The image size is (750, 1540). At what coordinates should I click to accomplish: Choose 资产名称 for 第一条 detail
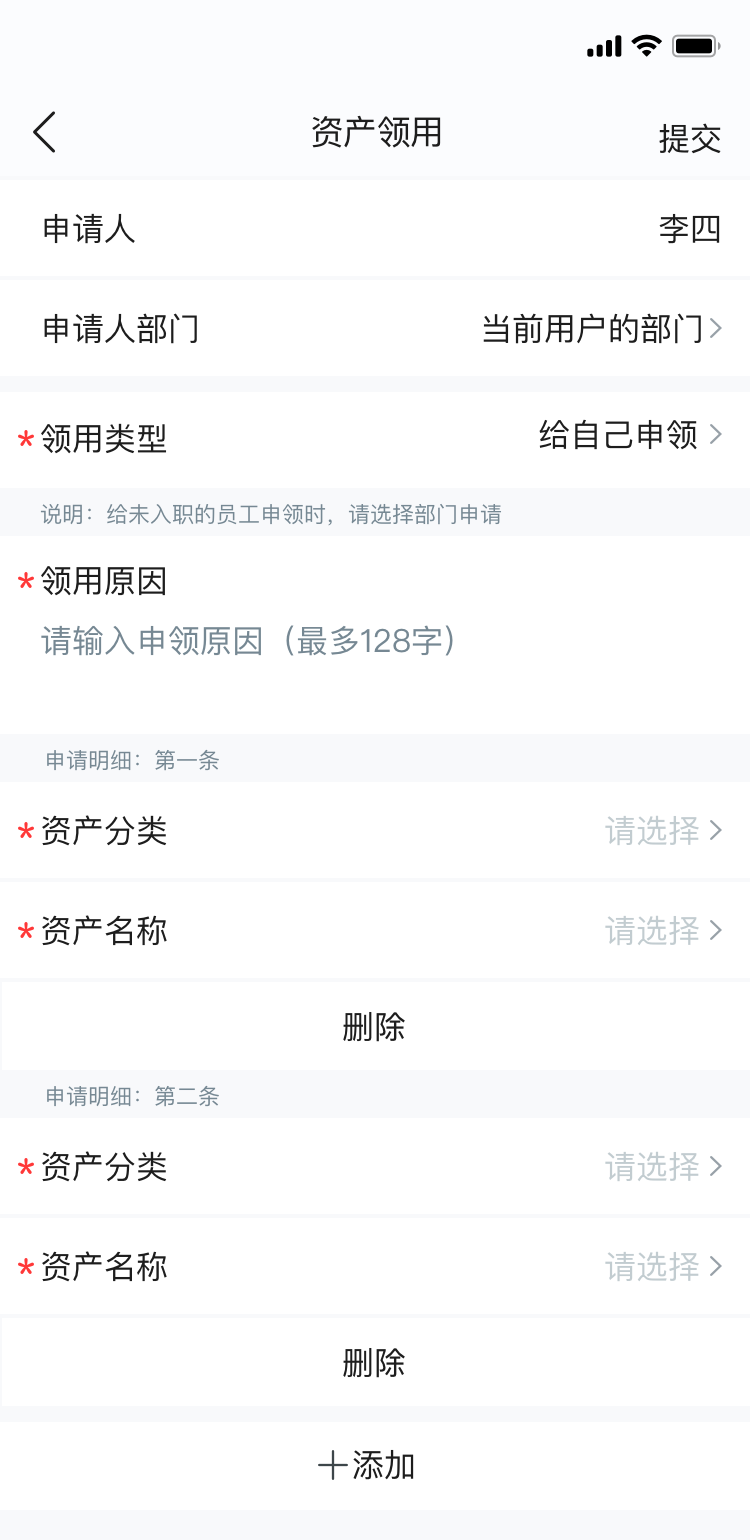coord(661,931)
